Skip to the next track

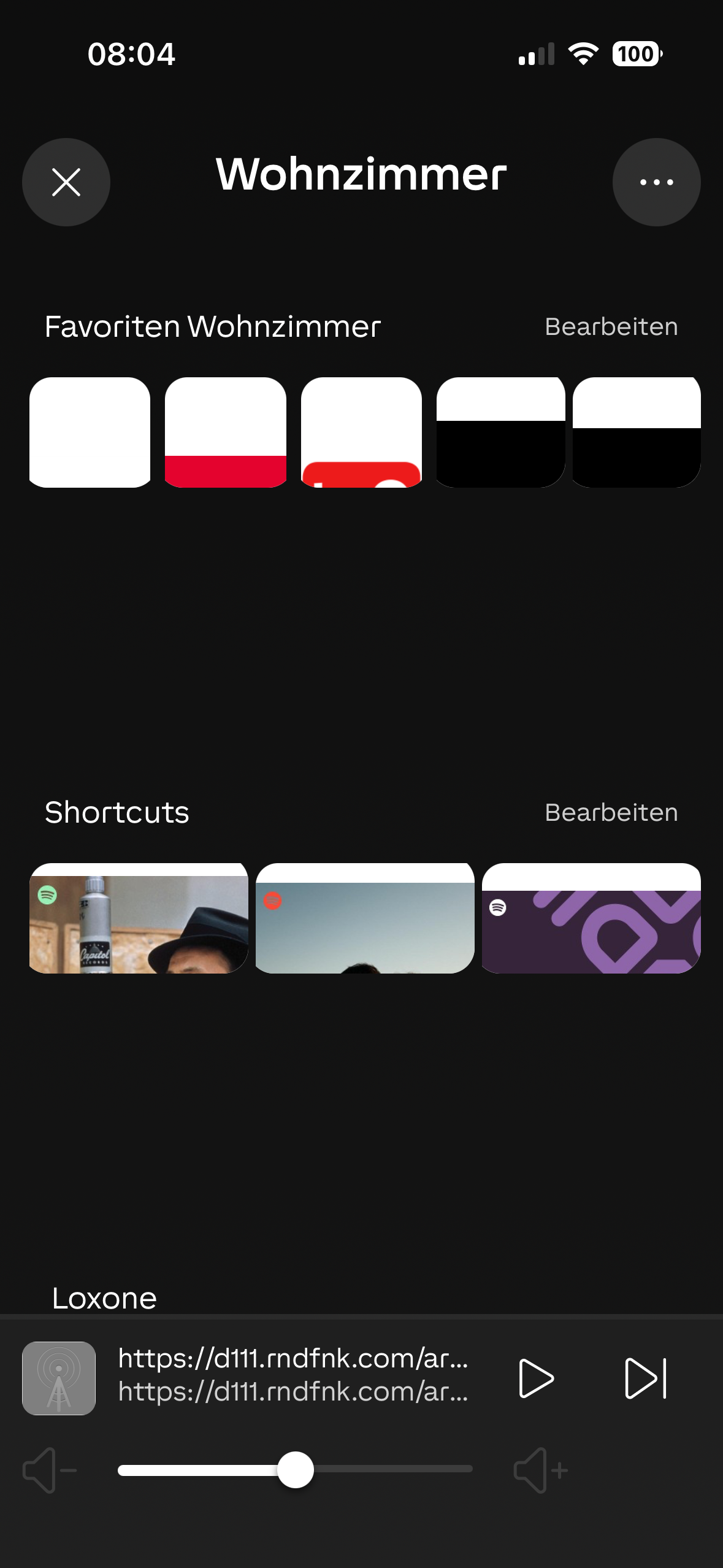tap(645, 1378)
